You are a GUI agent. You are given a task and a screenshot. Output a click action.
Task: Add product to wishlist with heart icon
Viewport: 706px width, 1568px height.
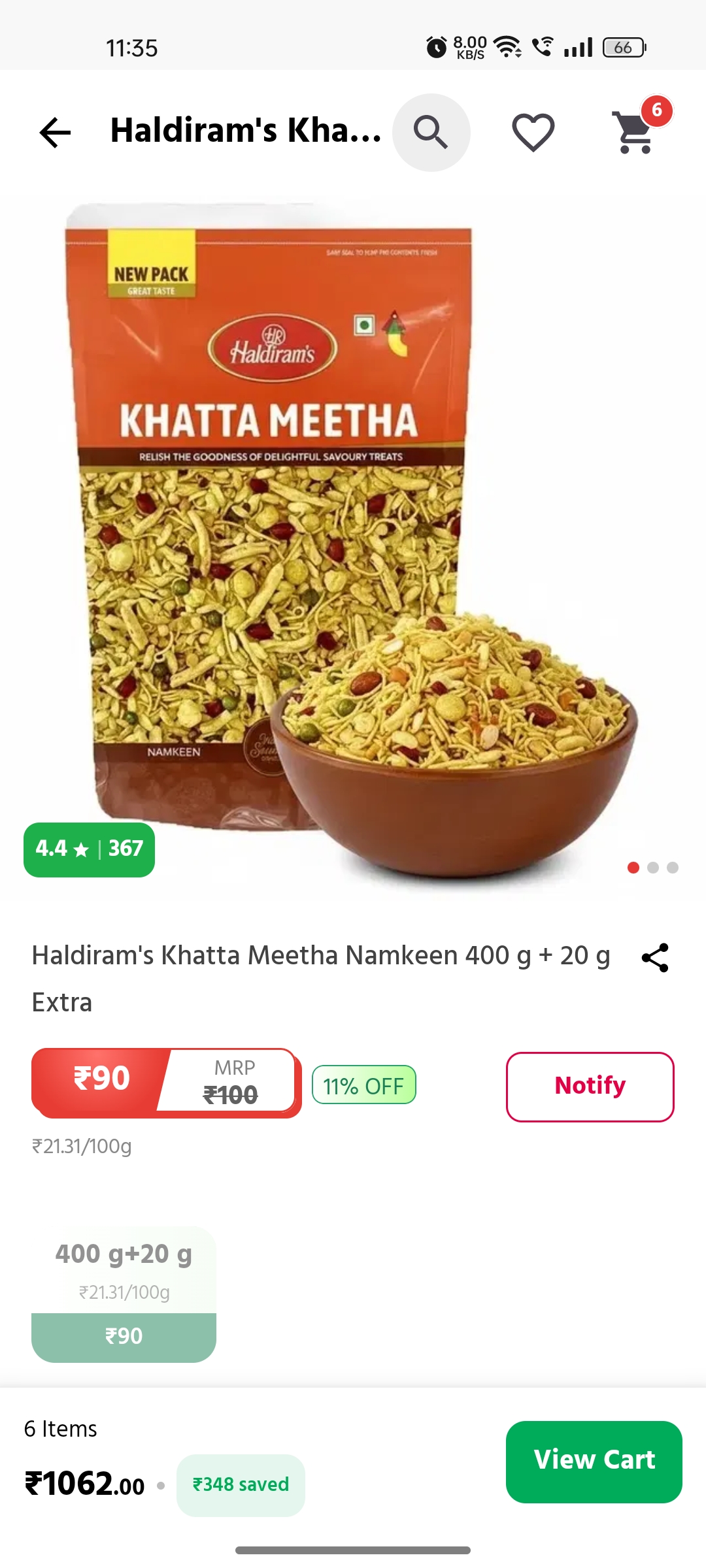[533, 133]
